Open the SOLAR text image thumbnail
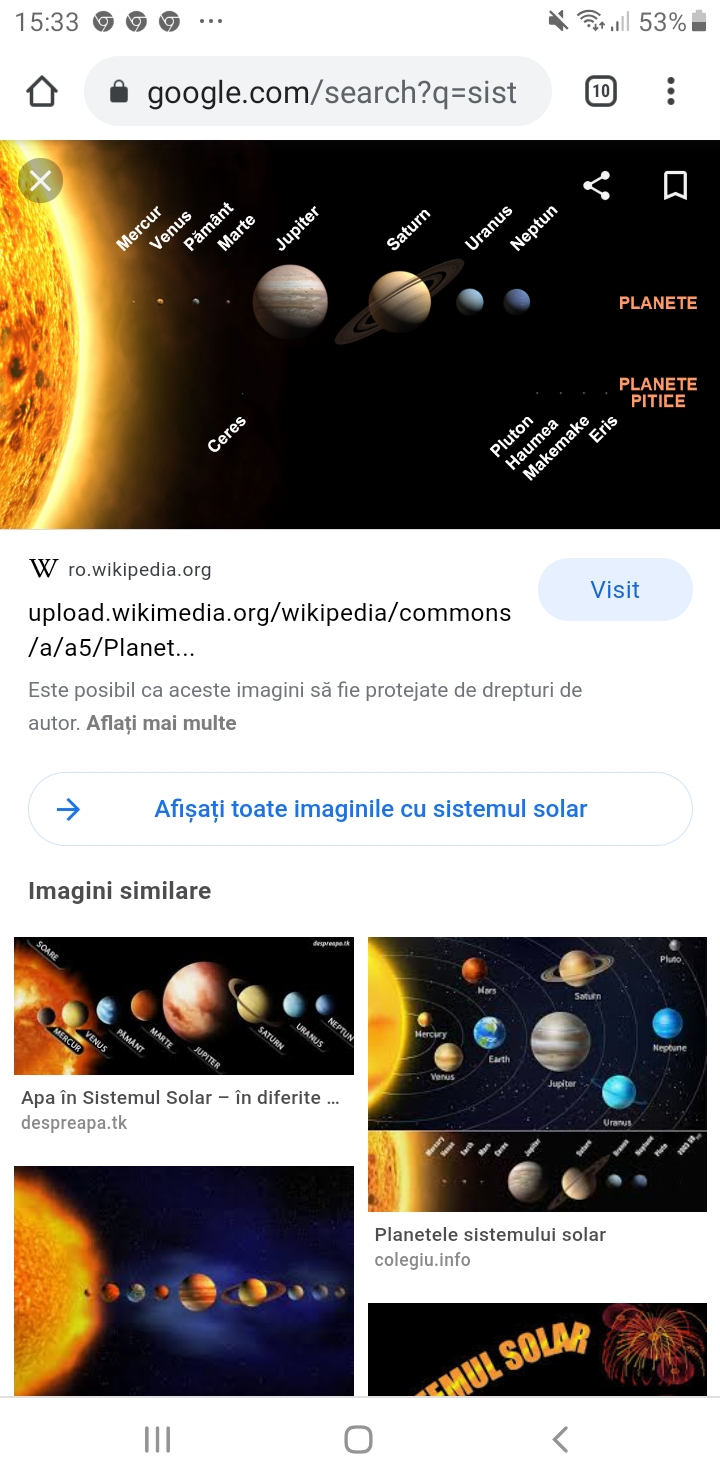The height and width of the screenshot is (1480, 720). pos(537,1348)
